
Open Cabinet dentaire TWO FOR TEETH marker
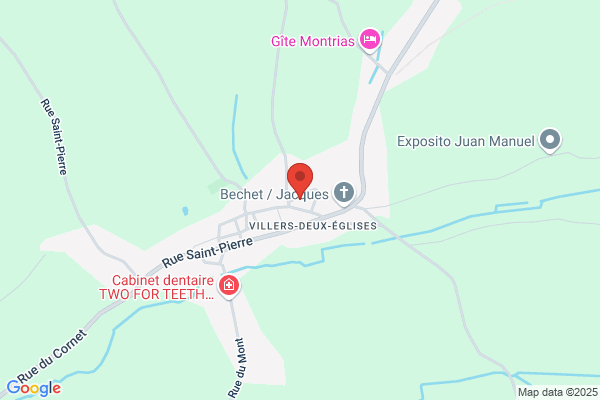[x=229, y=286]
